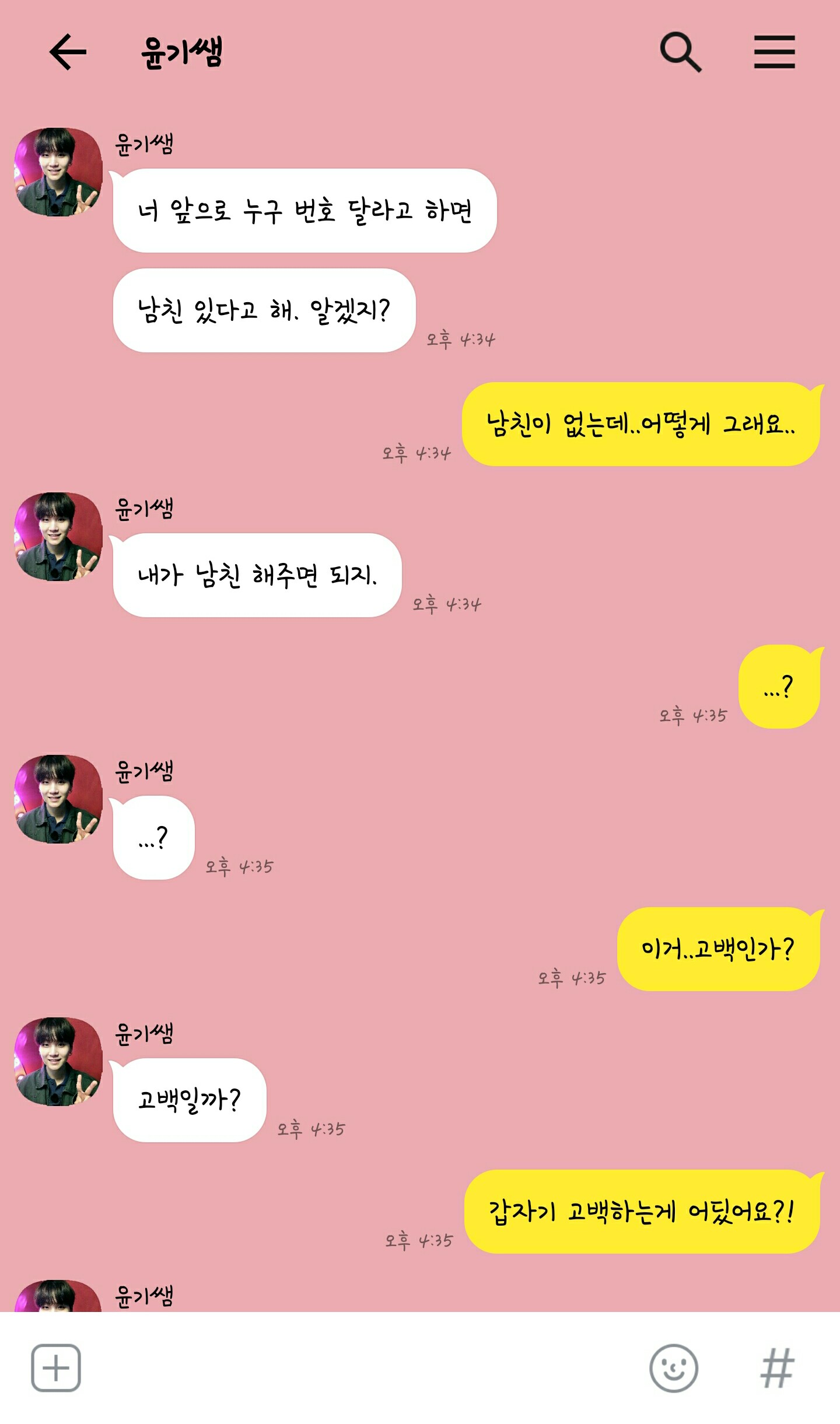Go back from the 윤기쌤 chat
The image size is (840, 1424).
[x=68, y=52]
